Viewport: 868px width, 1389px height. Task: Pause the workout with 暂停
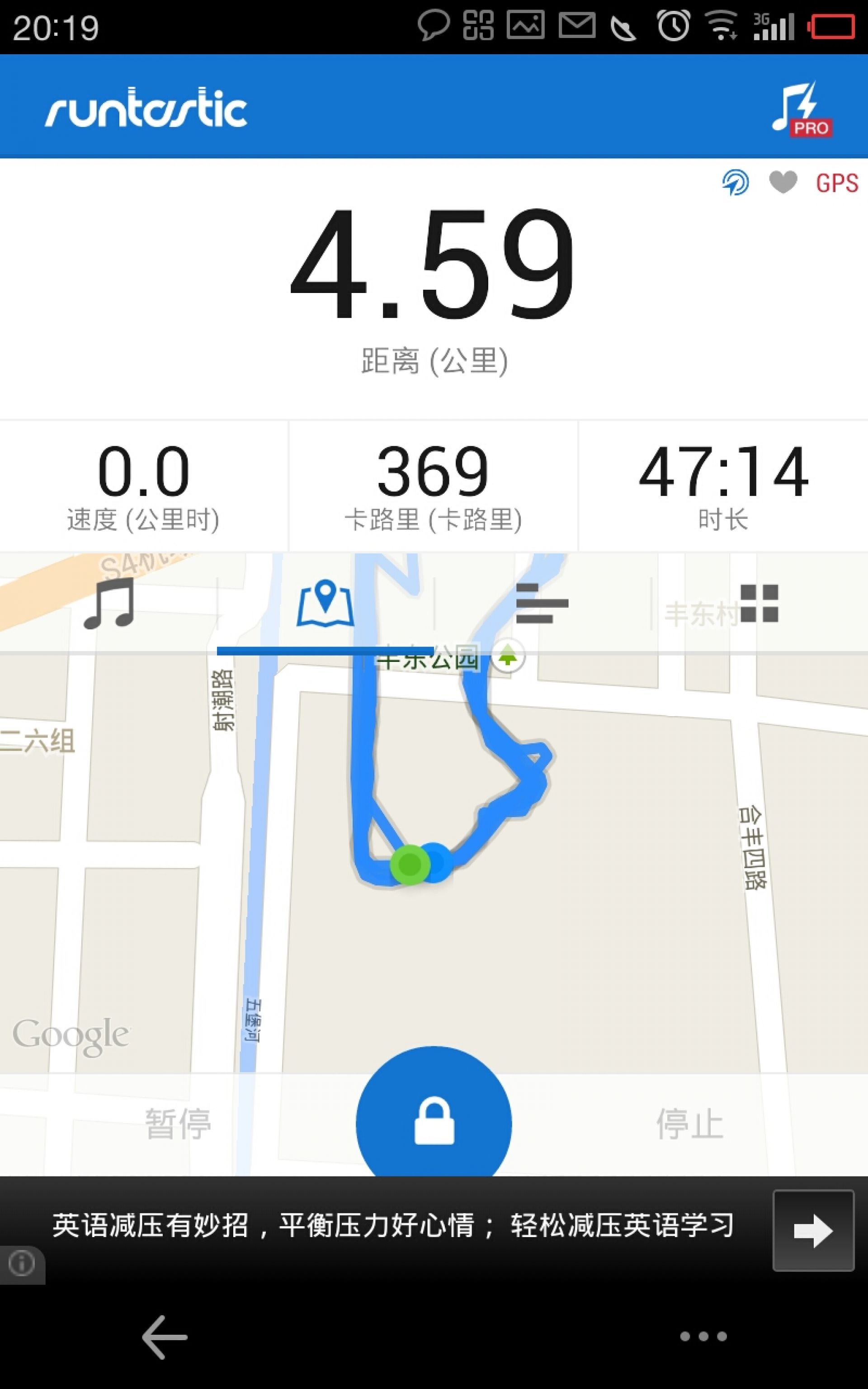click(x=178, y=1124)
